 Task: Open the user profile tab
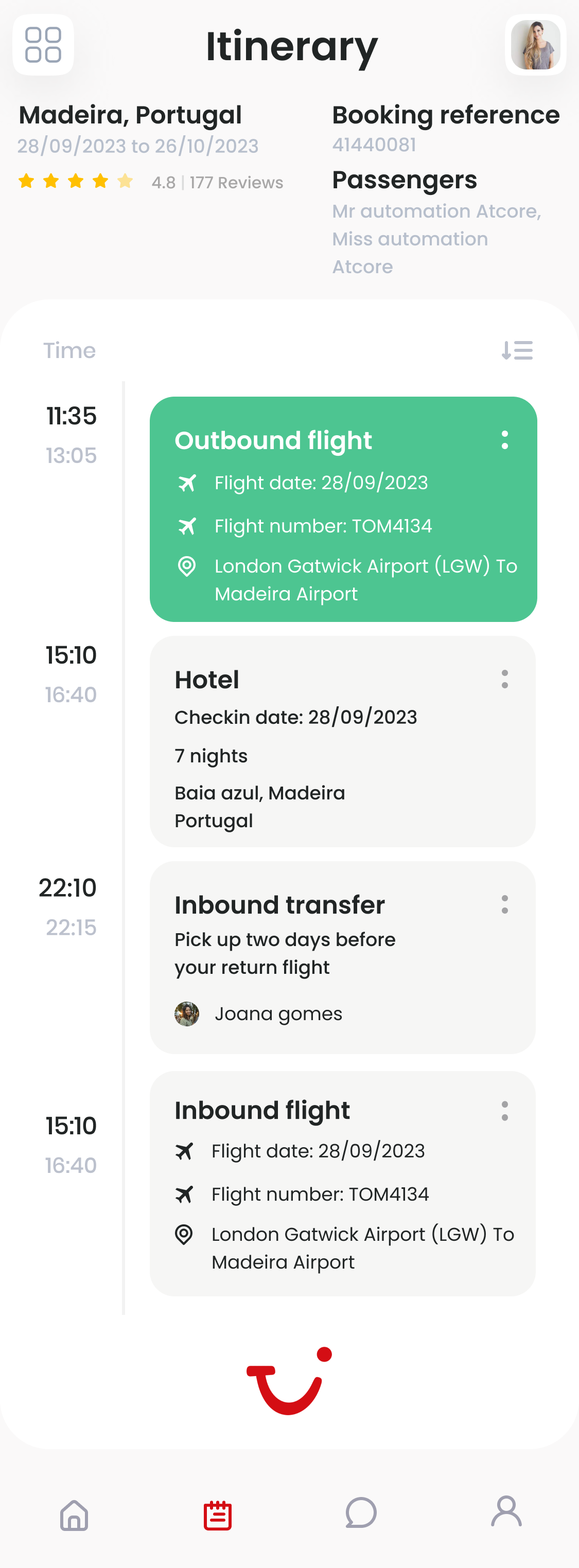[506, 1512]
